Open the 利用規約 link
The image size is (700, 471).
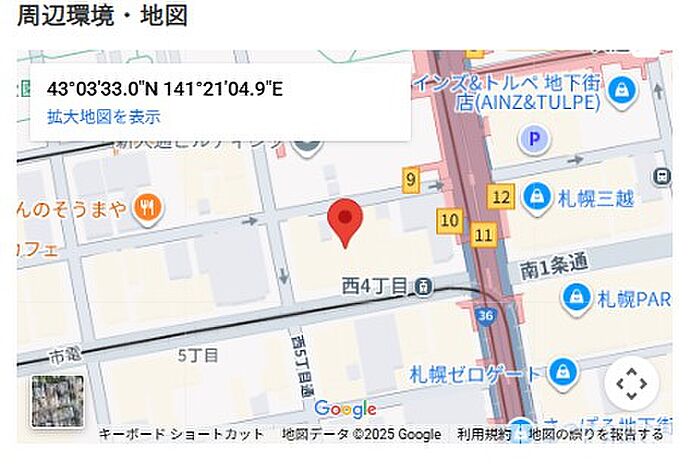click(484, 434)
